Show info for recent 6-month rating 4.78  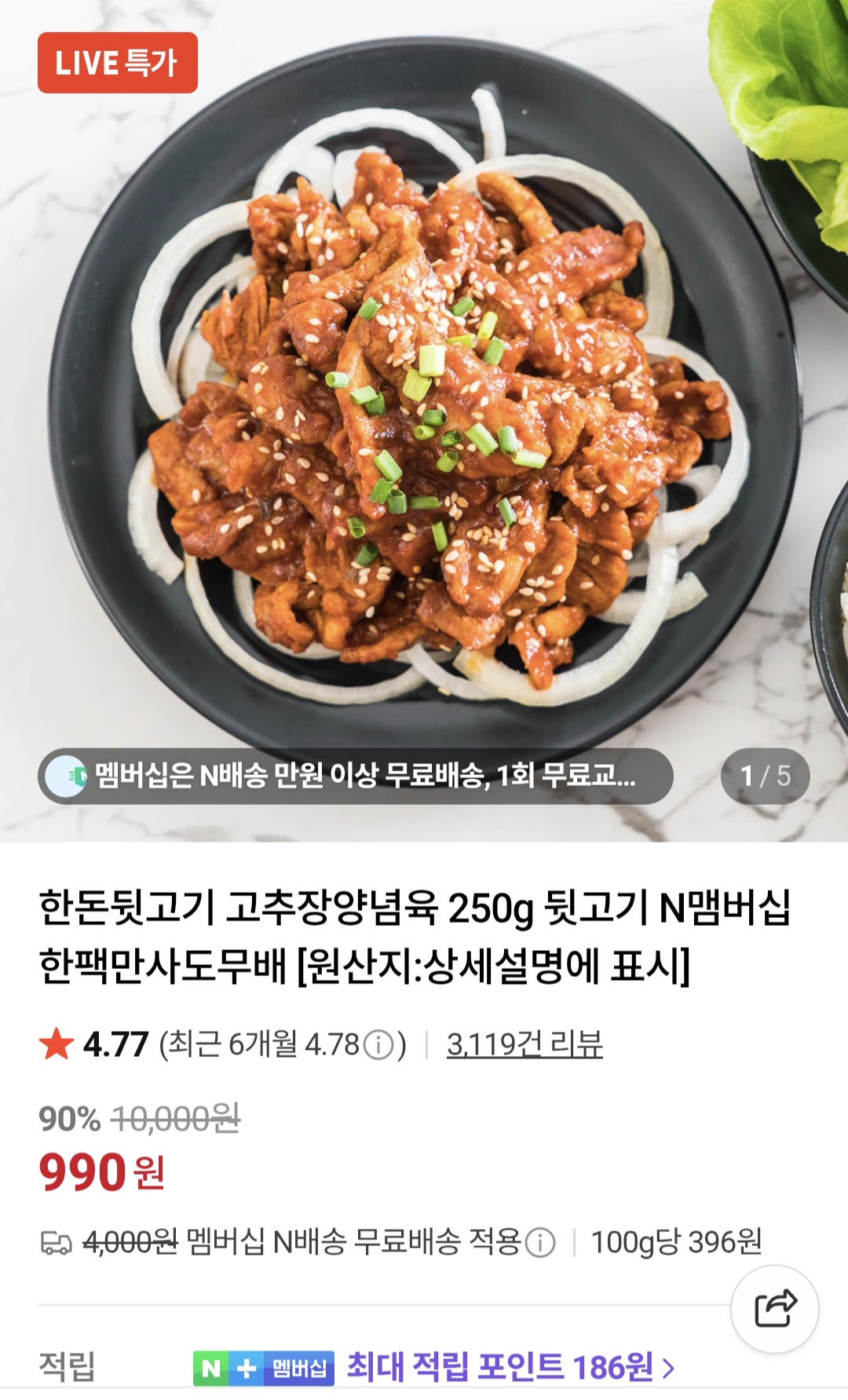click(x=379, y=1045)
